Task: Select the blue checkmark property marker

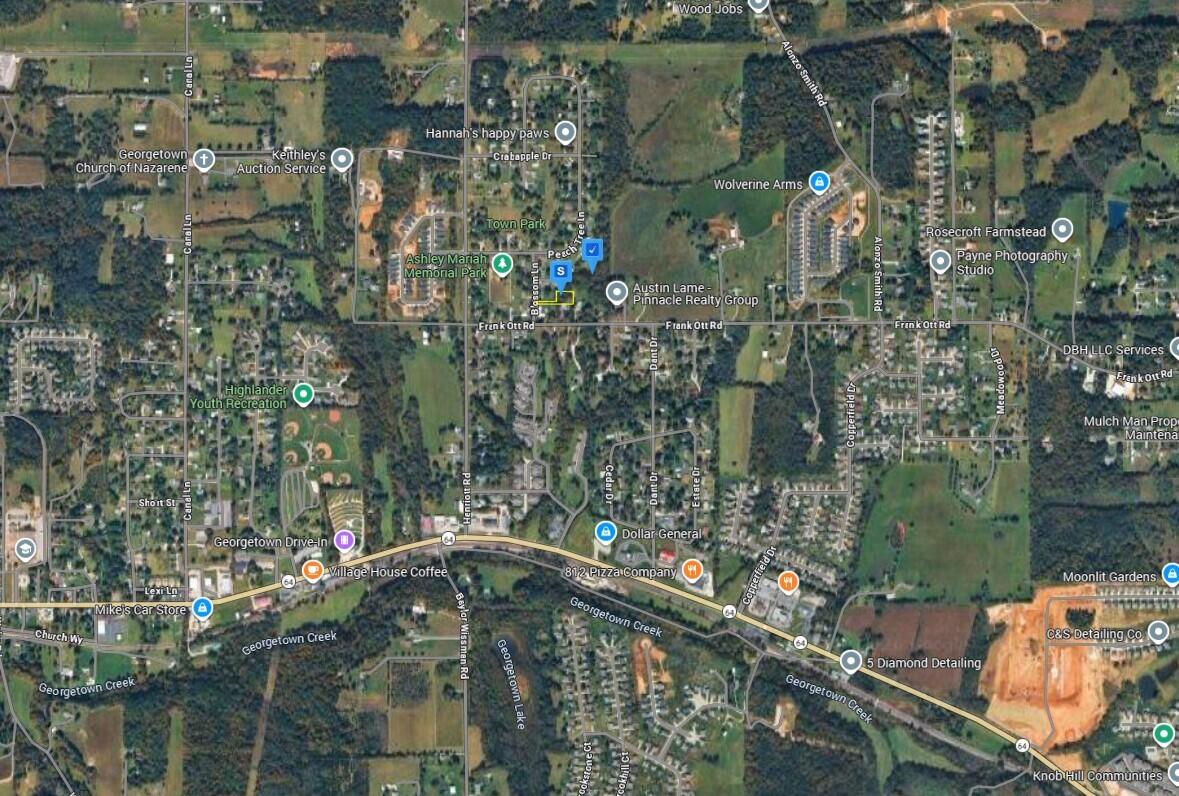Action: (x=592, y=250)
